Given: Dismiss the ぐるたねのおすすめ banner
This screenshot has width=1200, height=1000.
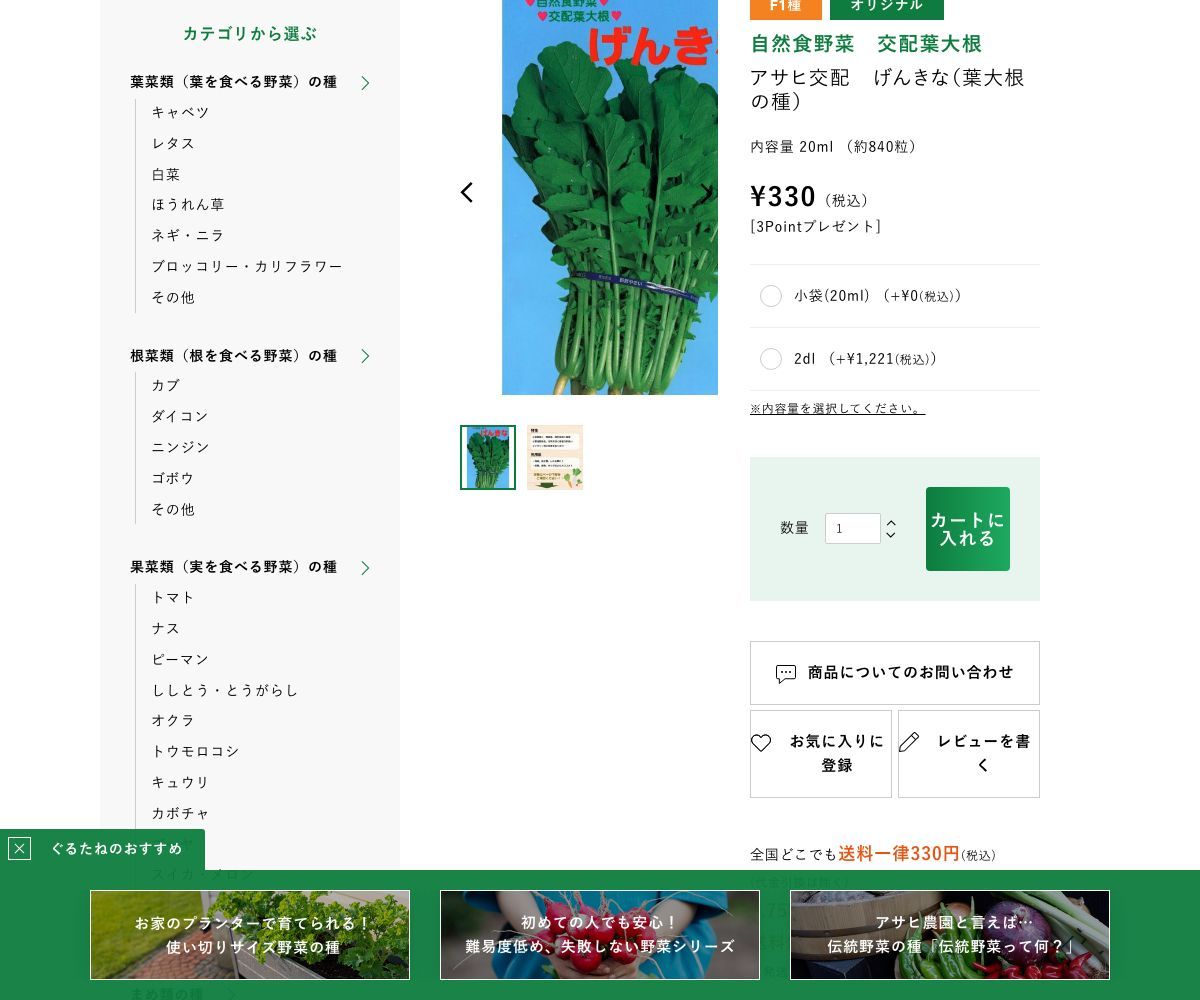Looking at the screenshot, I should [19, 849].
